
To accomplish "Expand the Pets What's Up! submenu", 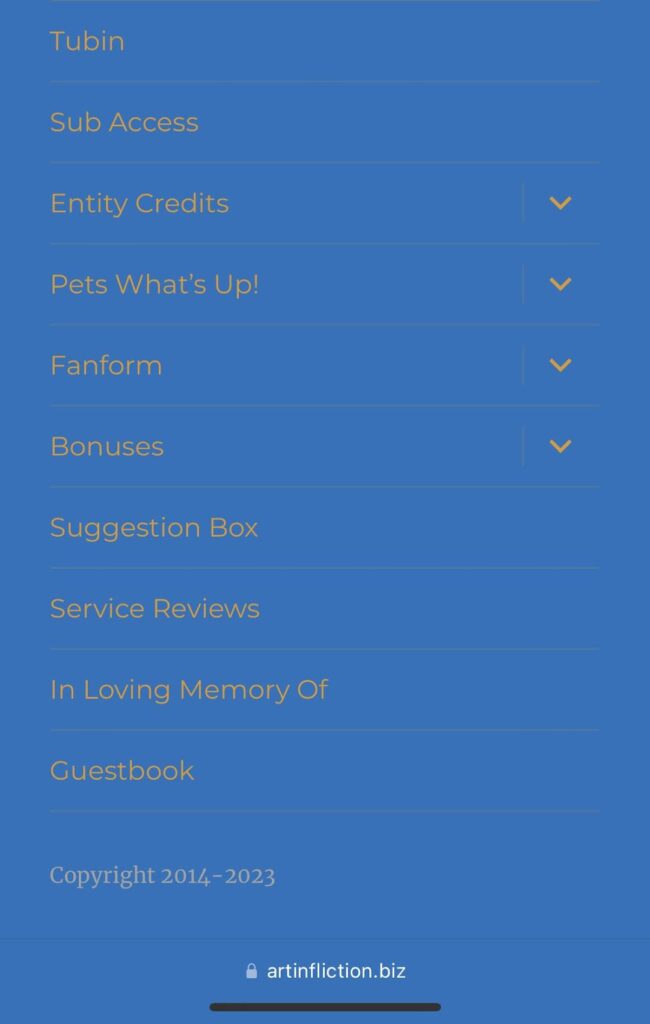I will tap(560, 285).
